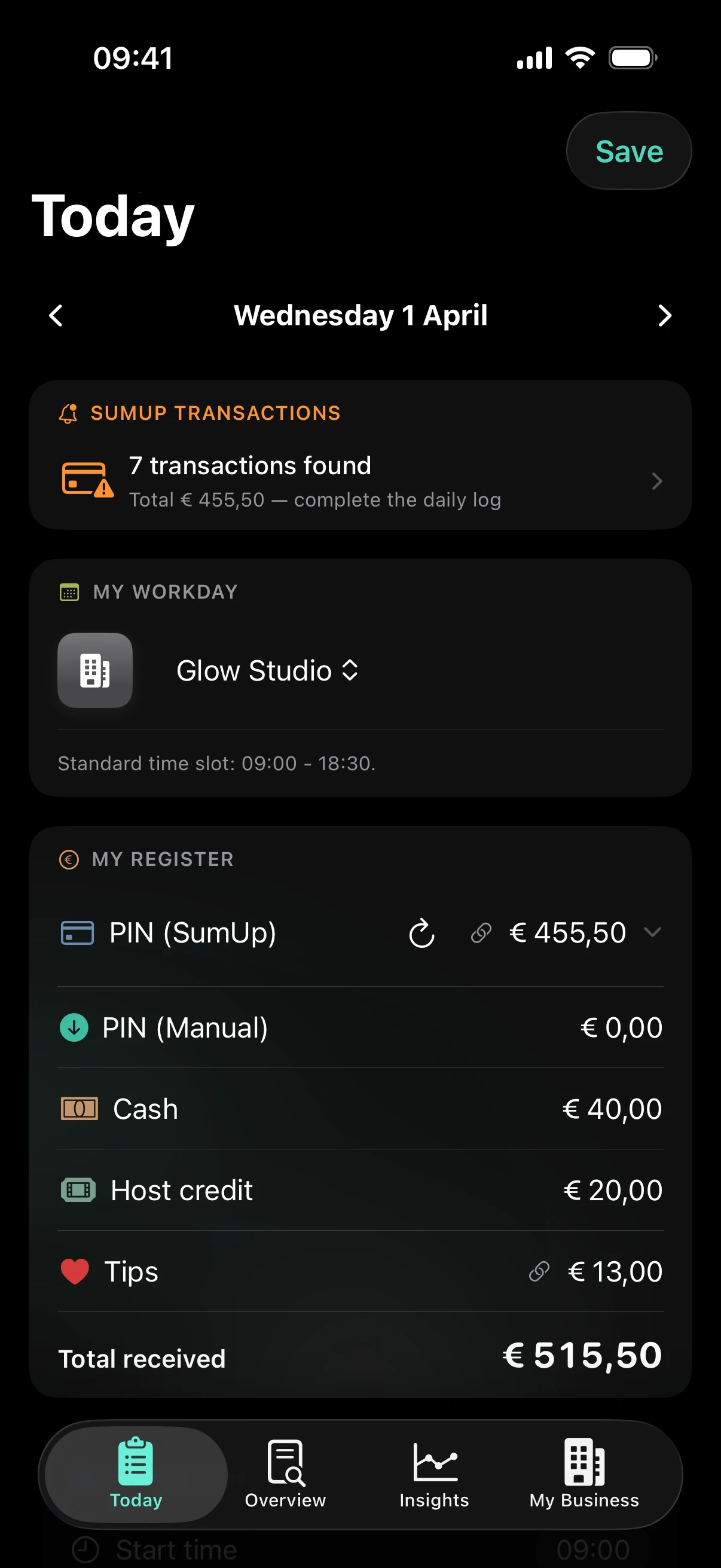Click the euro coin icon near MY REGISTER

69,859
